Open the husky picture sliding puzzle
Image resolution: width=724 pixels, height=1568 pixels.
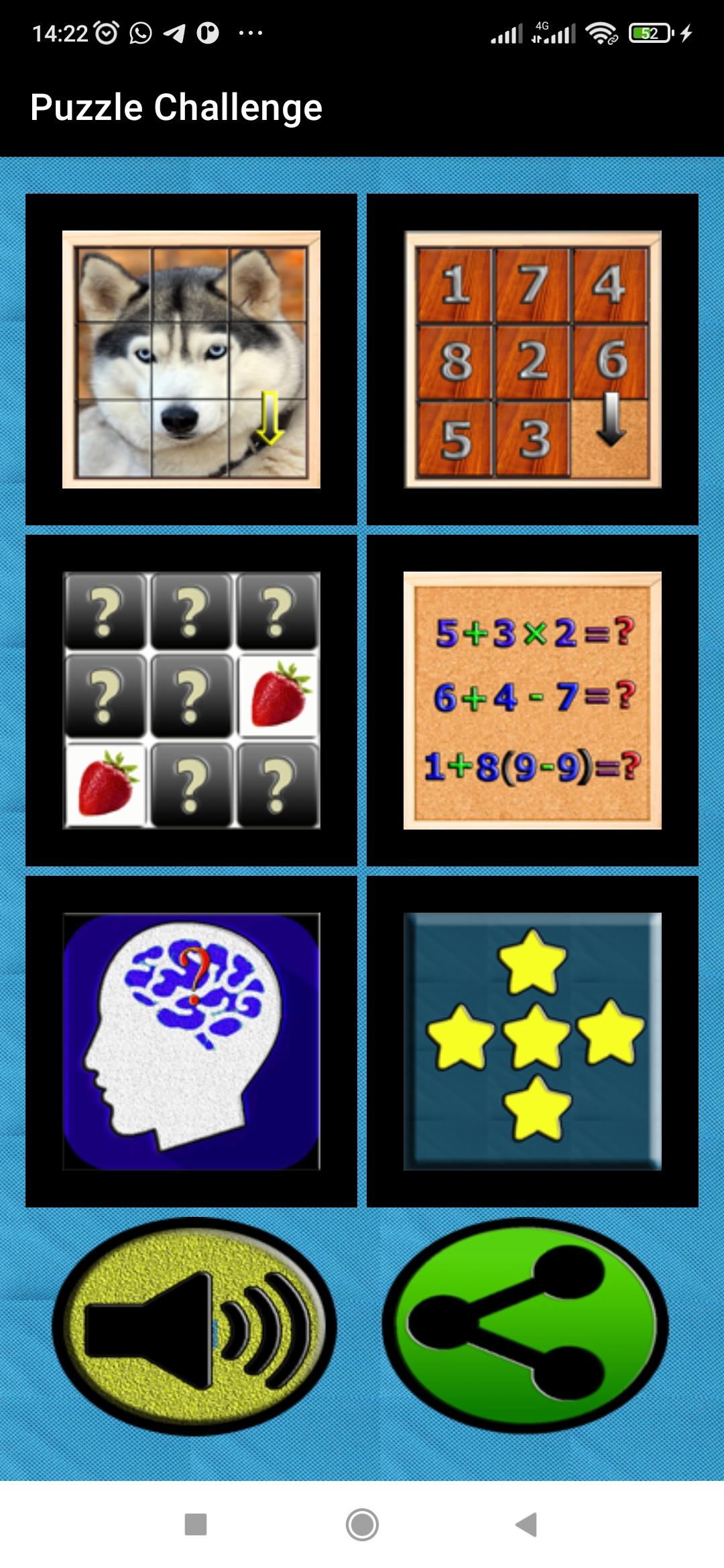pos(191,359)
